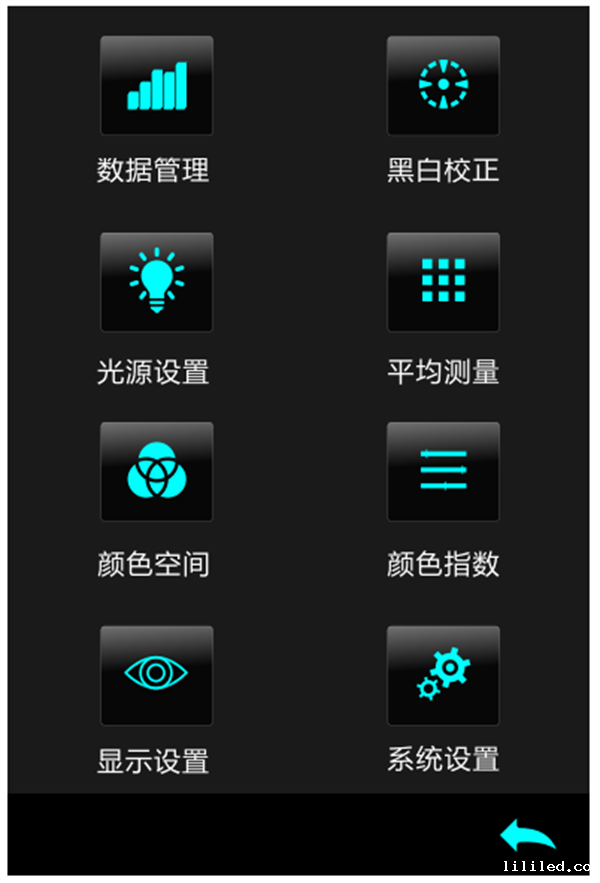This screenshot has height=883, width=600.
Task: Select 黑白校正 black-white calibration
Action: coord(443,86)
